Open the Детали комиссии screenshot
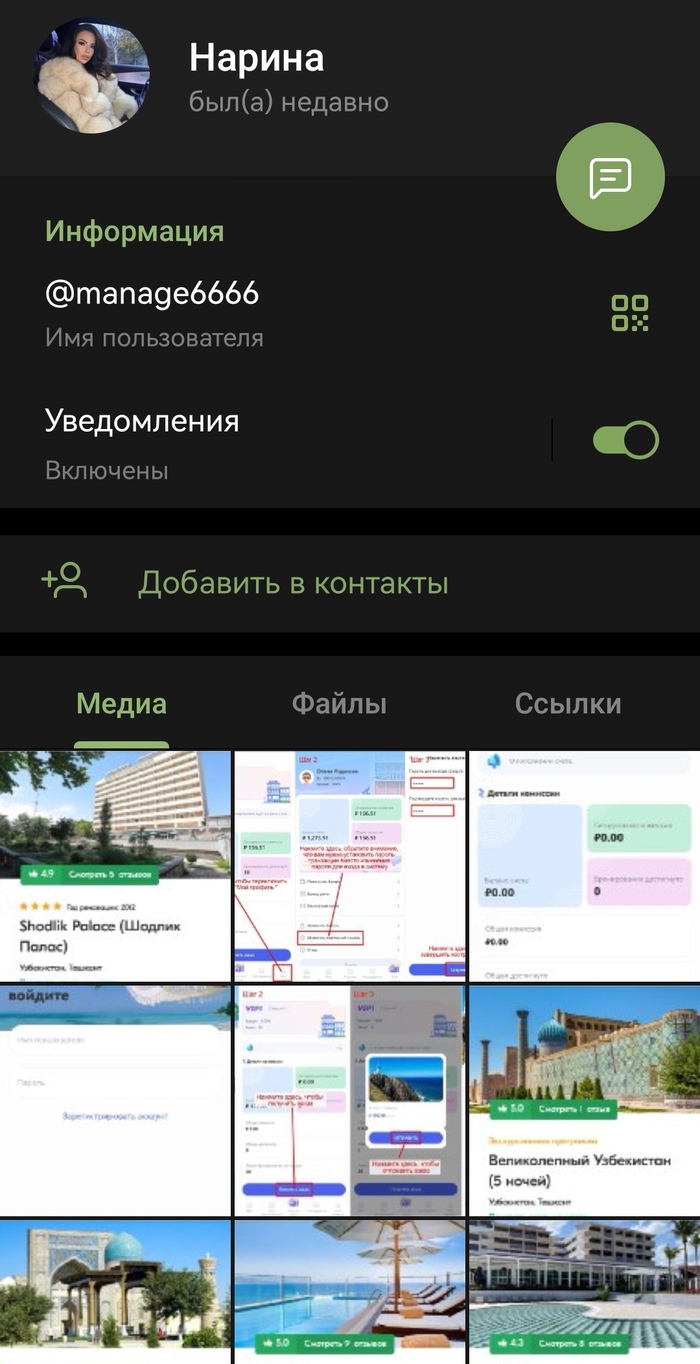Screen dimensions: 700x1364 [x=584, y=866]
